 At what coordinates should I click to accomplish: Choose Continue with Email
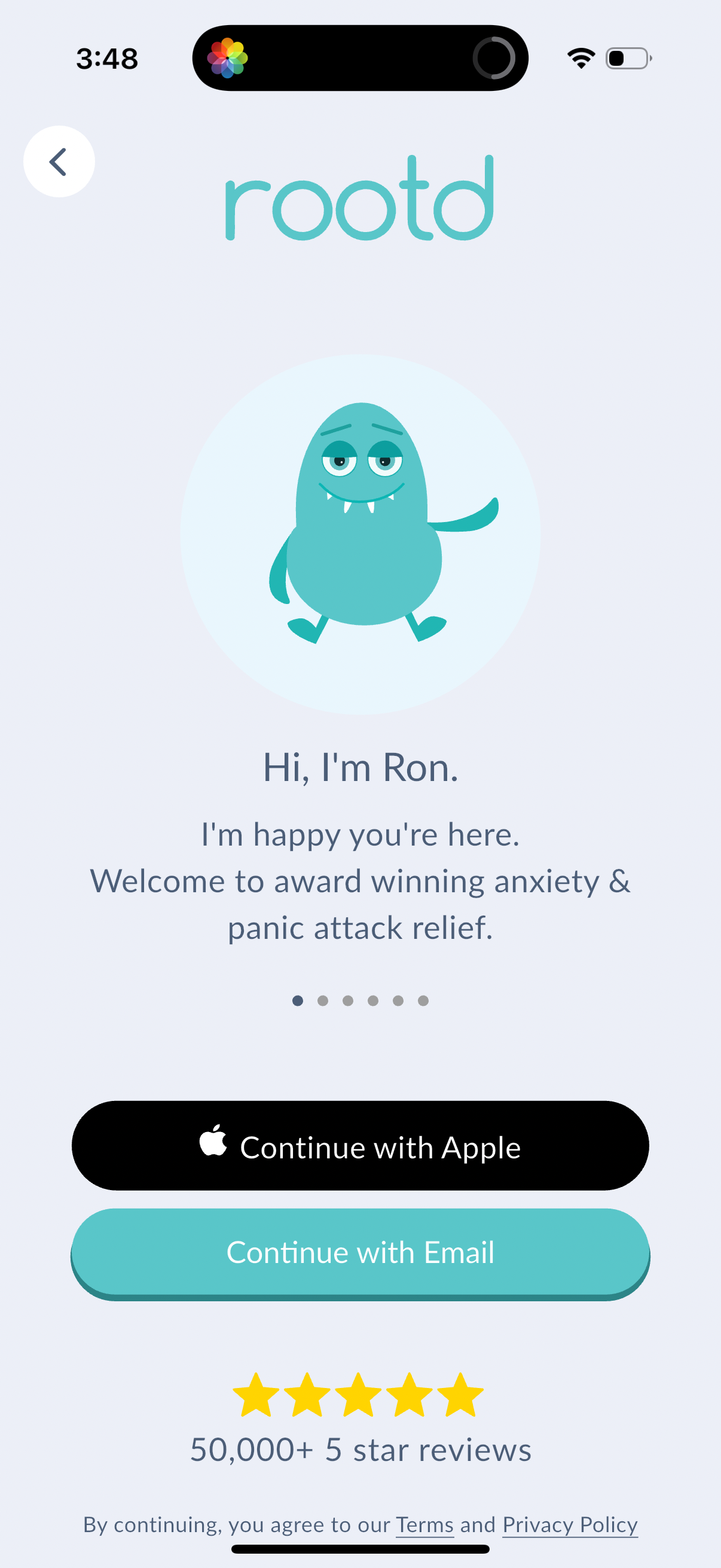(360, 1253)
